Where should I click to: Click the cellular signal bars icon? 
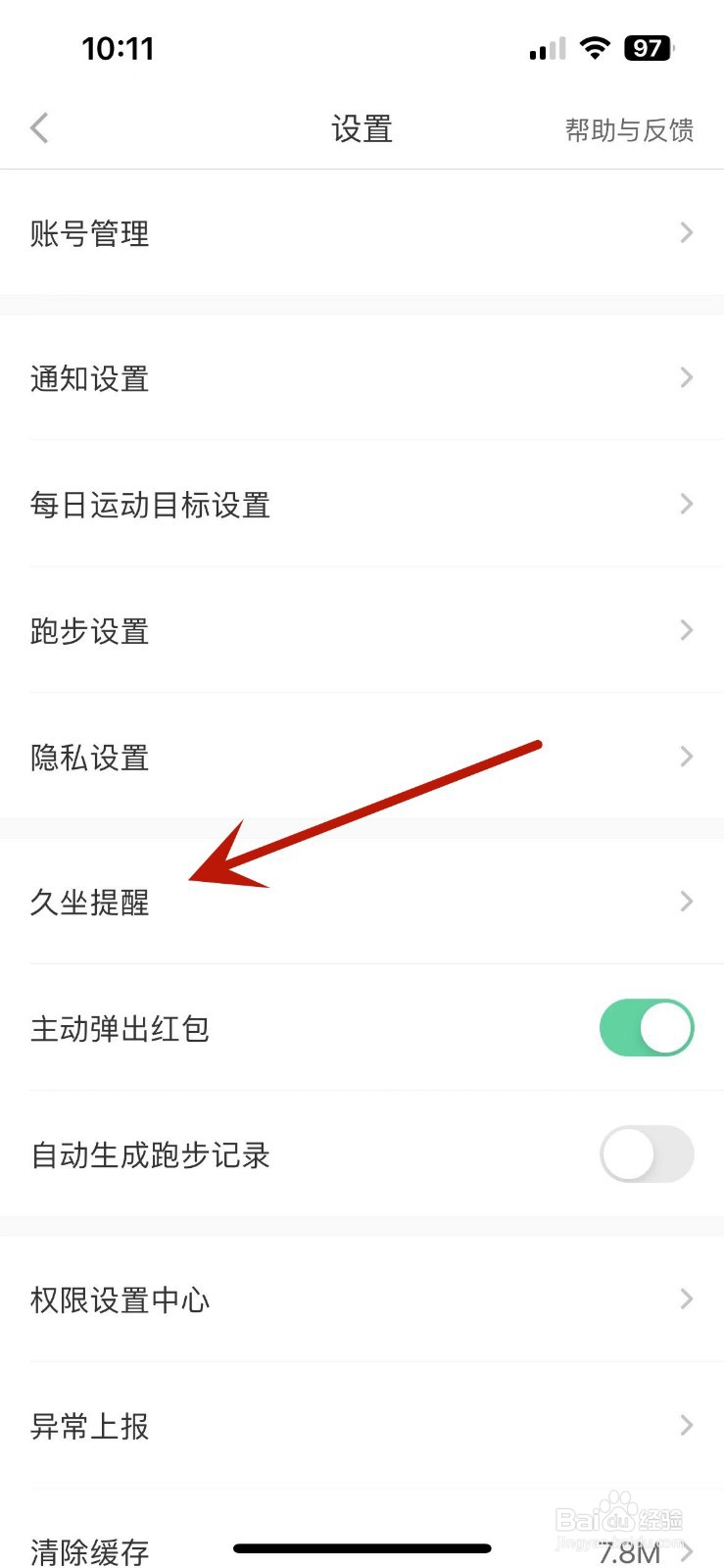click(546, 47)
